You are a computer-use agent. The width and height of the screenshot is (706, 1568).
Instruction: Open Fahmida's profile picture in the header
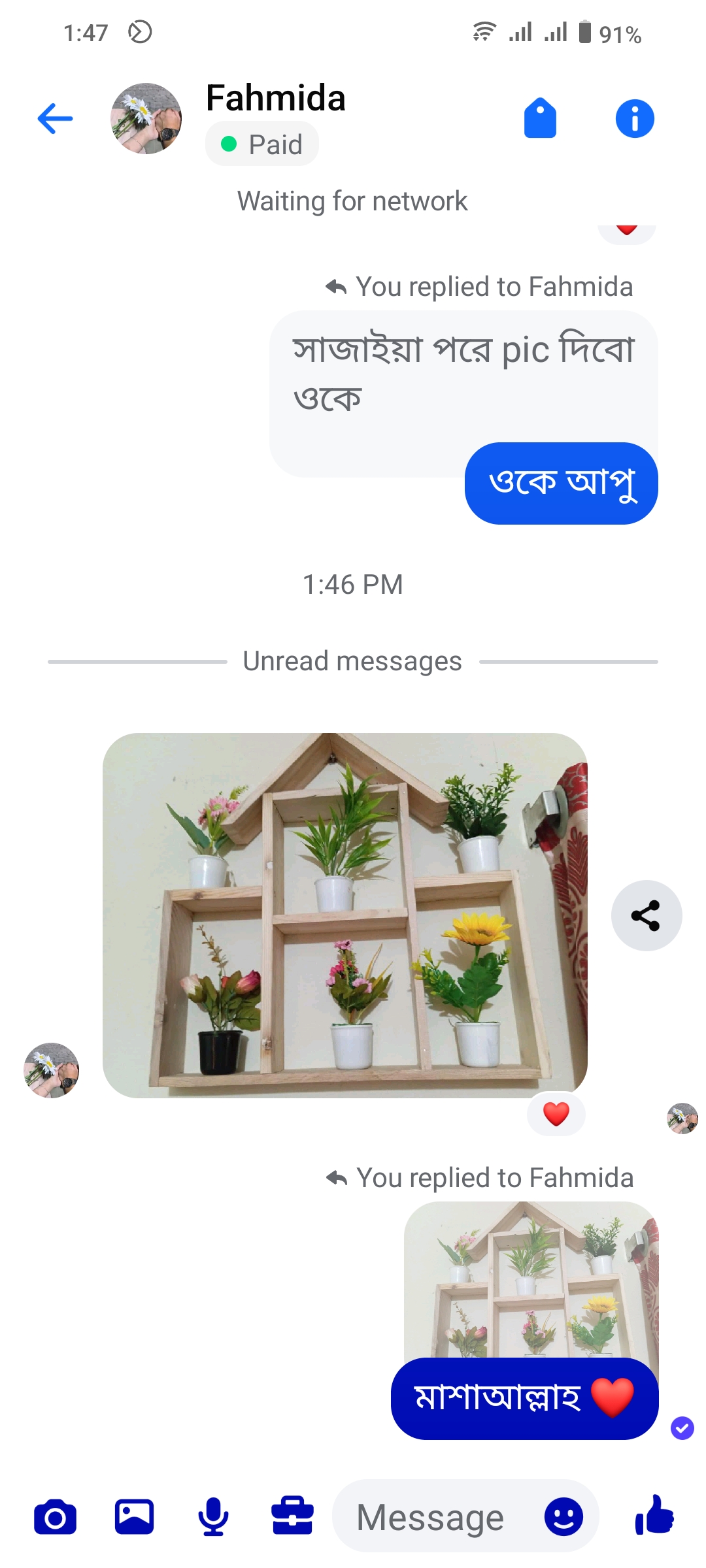(x=146, y=118)
